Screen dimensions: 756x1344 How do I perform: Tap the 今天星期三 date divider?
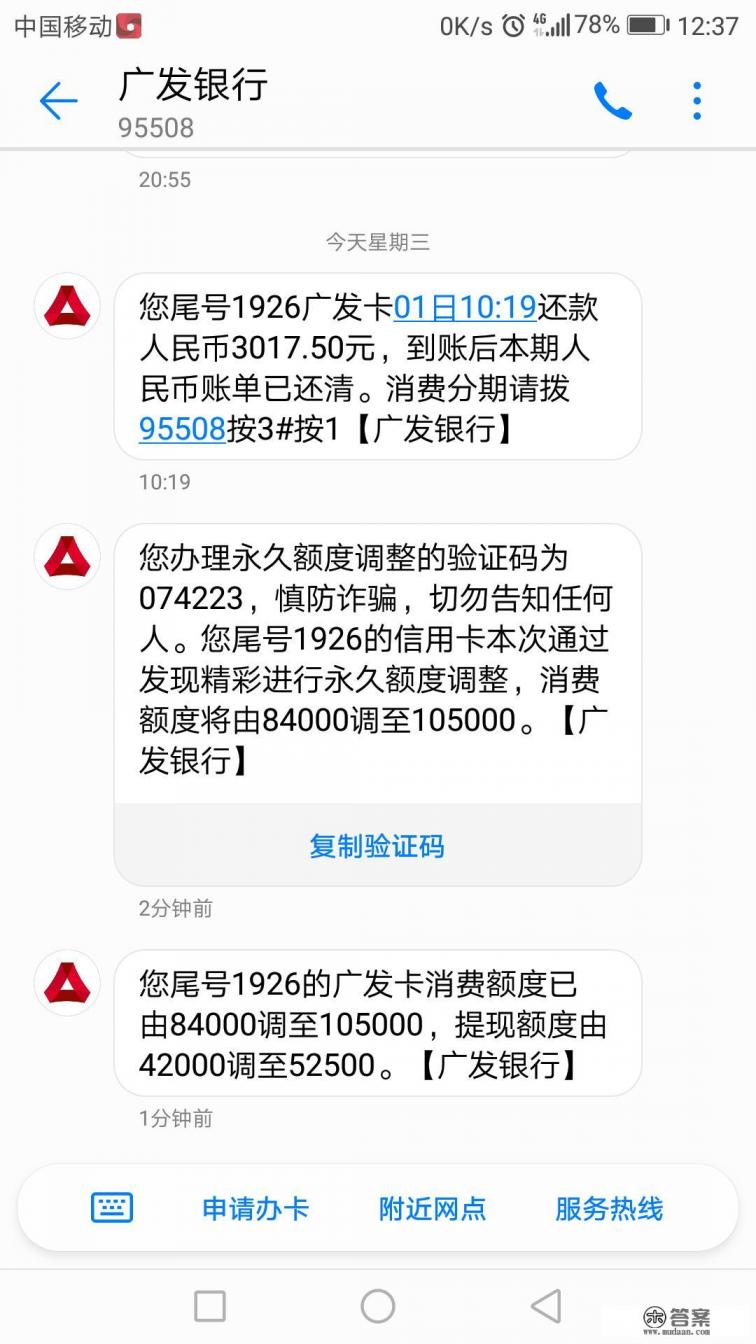[378, 240]
